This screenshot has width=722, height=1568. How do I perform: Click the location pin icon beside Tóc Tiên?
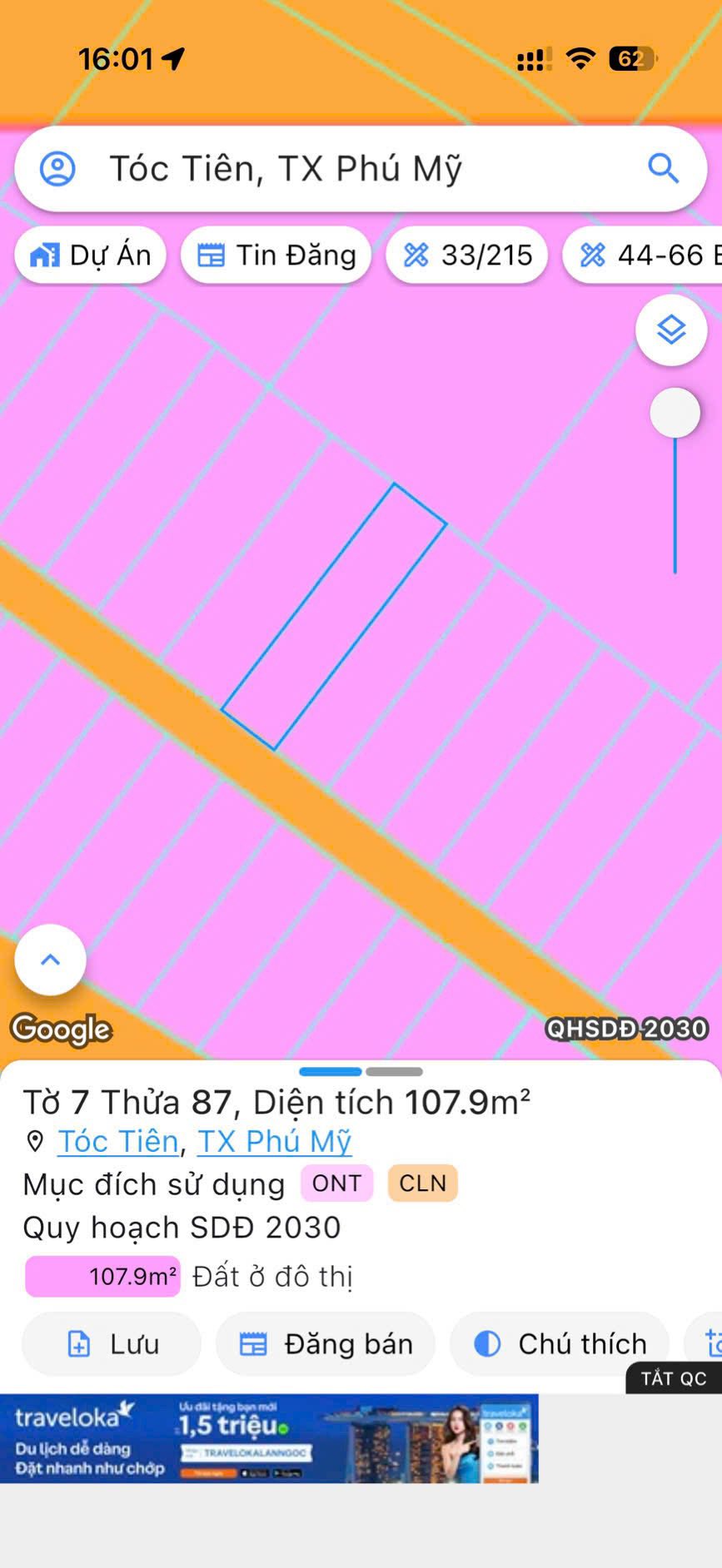click(x=34, y=1141)
